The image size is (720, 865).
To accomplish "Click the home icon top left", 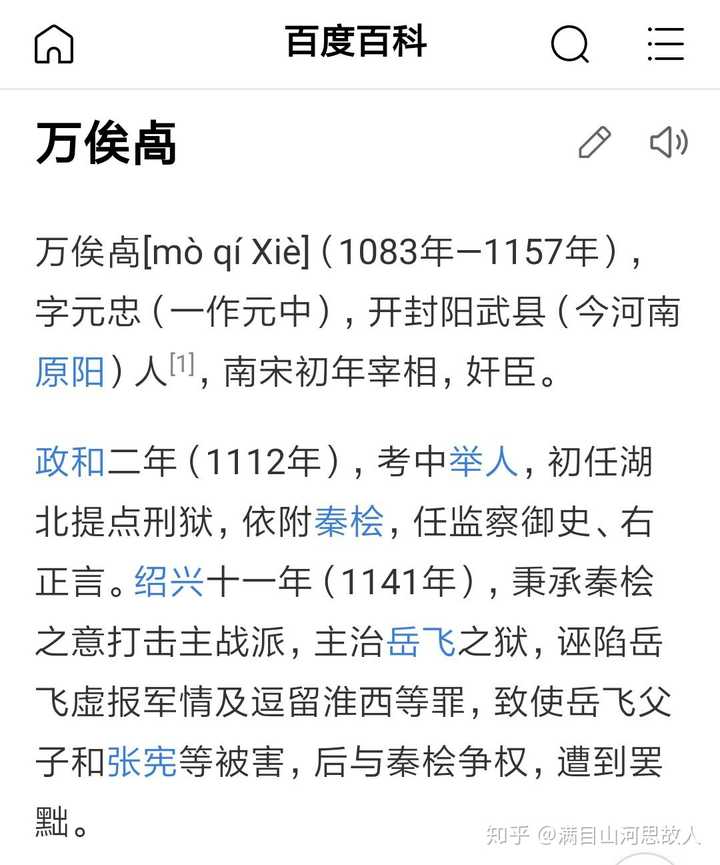I will click(54, 44).
